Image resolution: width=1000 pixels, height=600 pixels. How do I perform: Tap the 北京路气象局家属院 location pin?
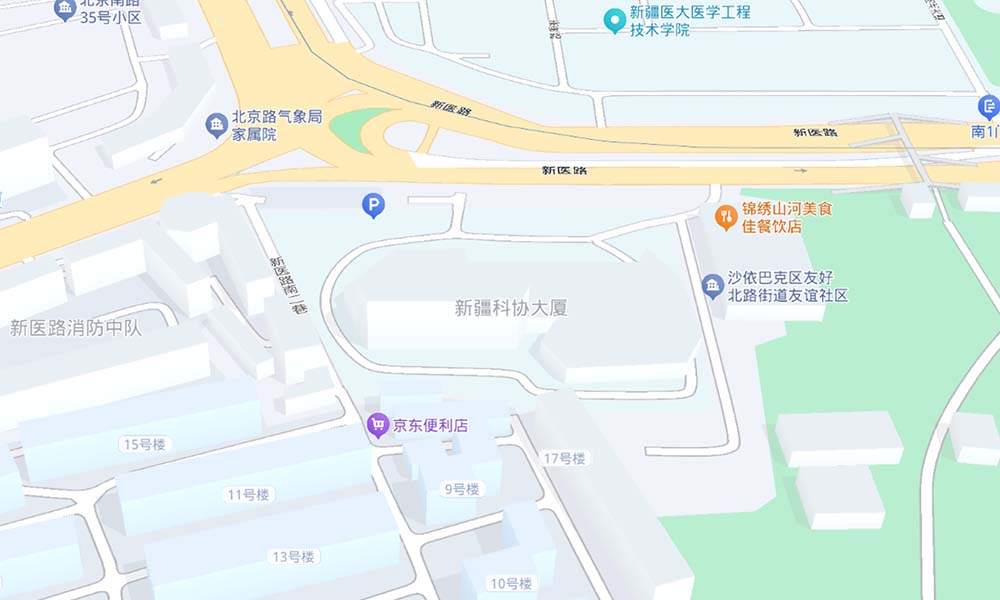click(216, 125)
